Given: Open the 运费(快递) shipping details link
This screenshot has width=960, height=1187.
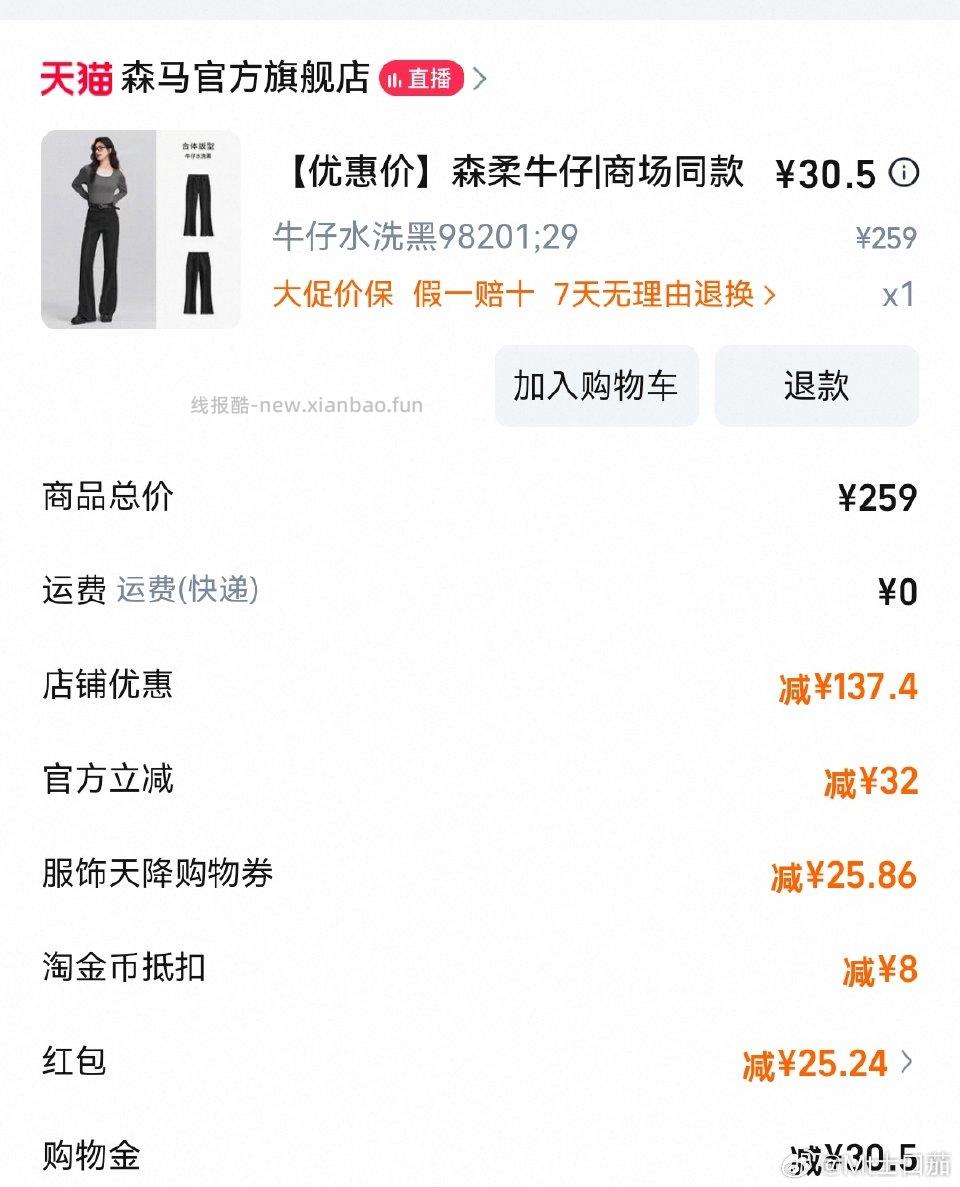Looking at the screenshot, I should pyautogui.click(x=187, y=591).
